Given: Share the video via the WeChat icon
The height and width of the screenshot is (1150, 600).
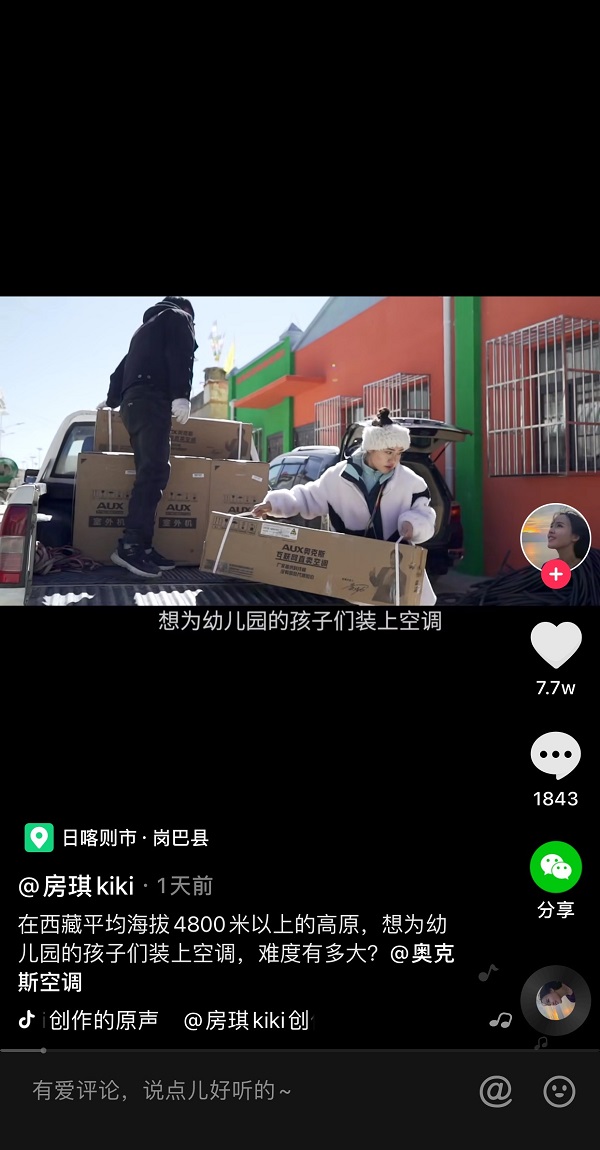Looking at the screenshot, I should [x=555, y=867].
